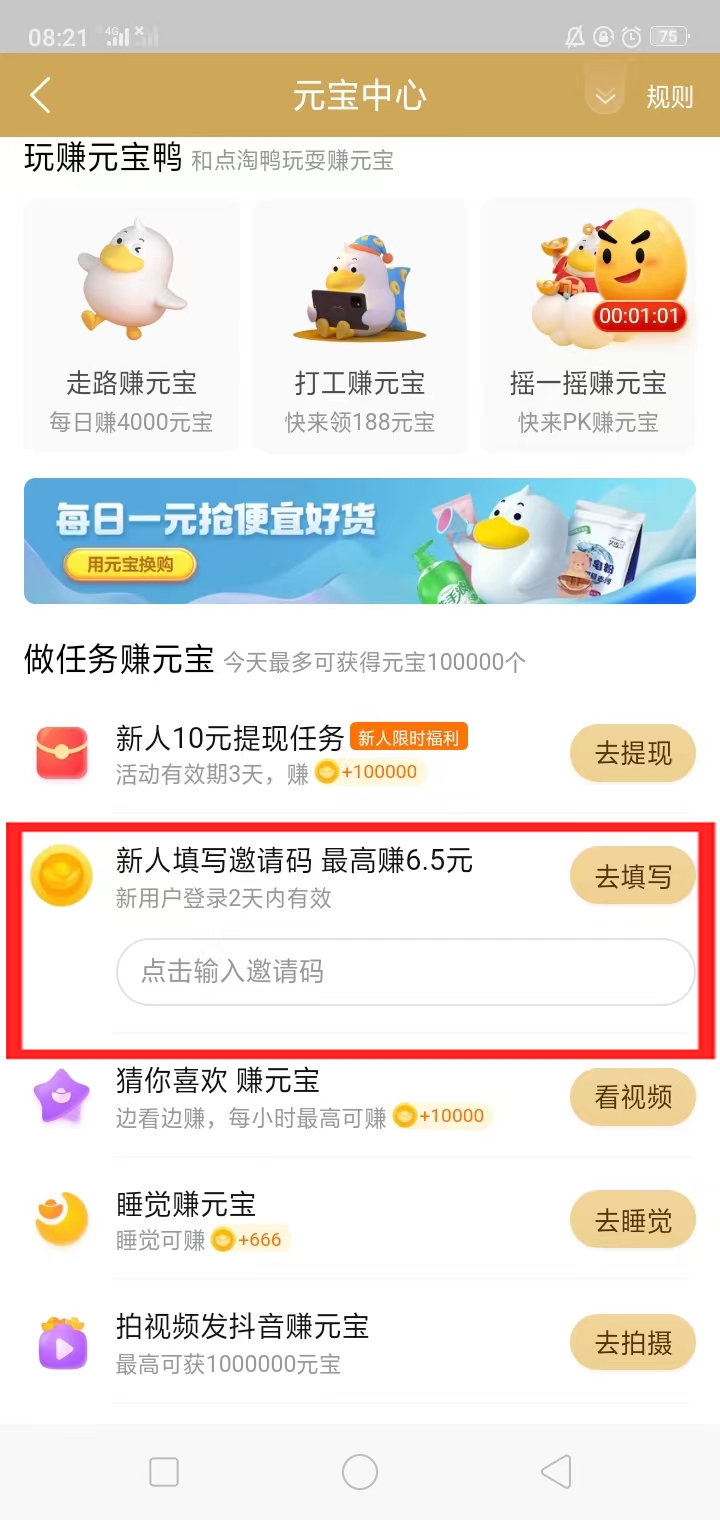This screenshot has width=720, height=1520.
Task: Tap 去提现 for 新人10元提现任务
Action: click(x=633, y=753)
